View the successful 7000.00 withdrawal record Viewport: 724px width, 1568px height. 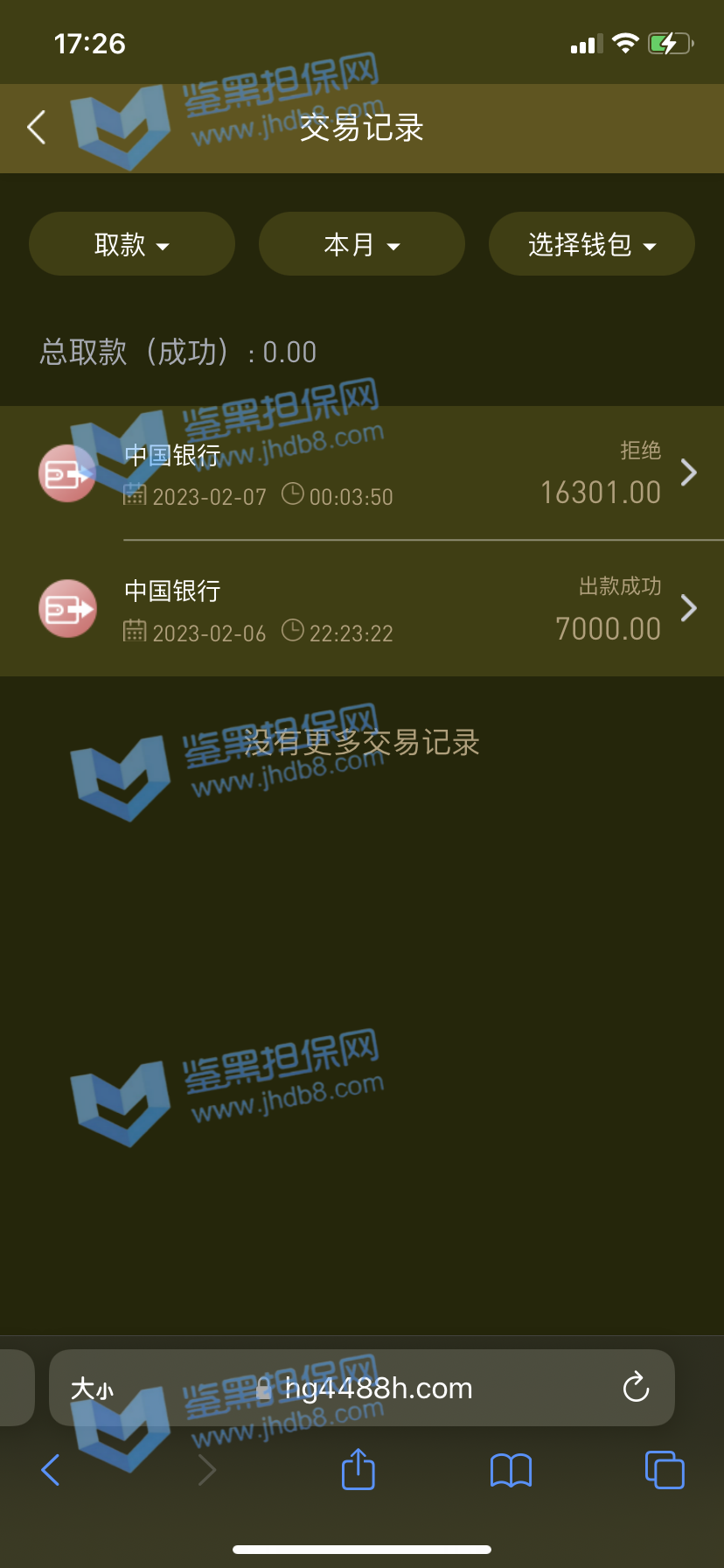click(362, 609)
